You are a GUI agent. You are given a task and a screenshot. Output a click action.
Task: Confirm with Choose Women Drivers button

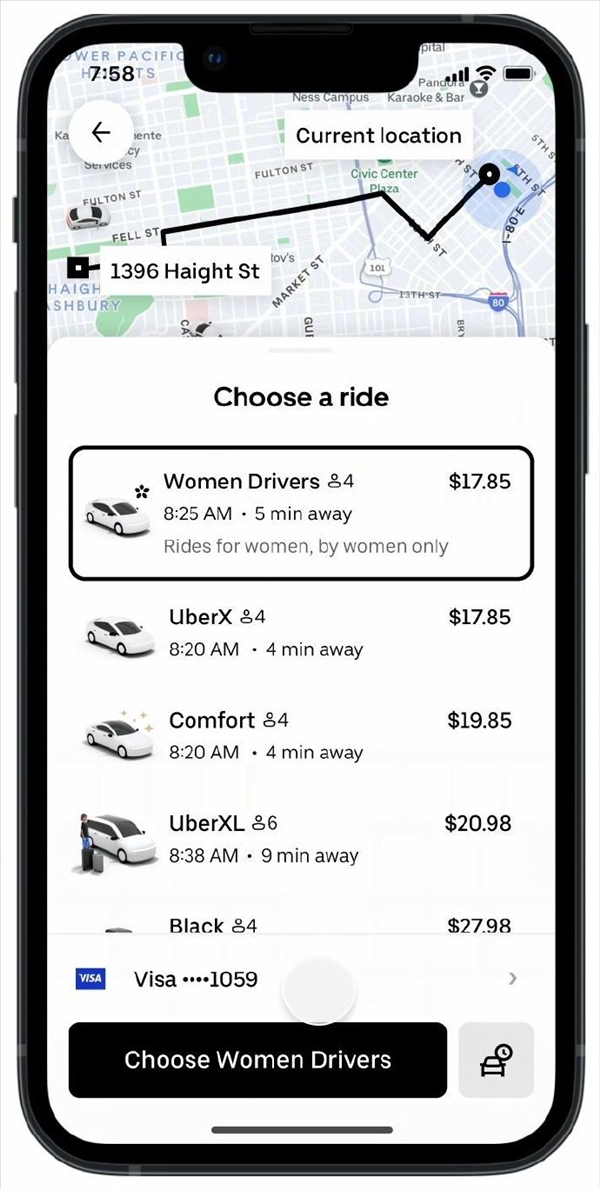[257, 1060]
